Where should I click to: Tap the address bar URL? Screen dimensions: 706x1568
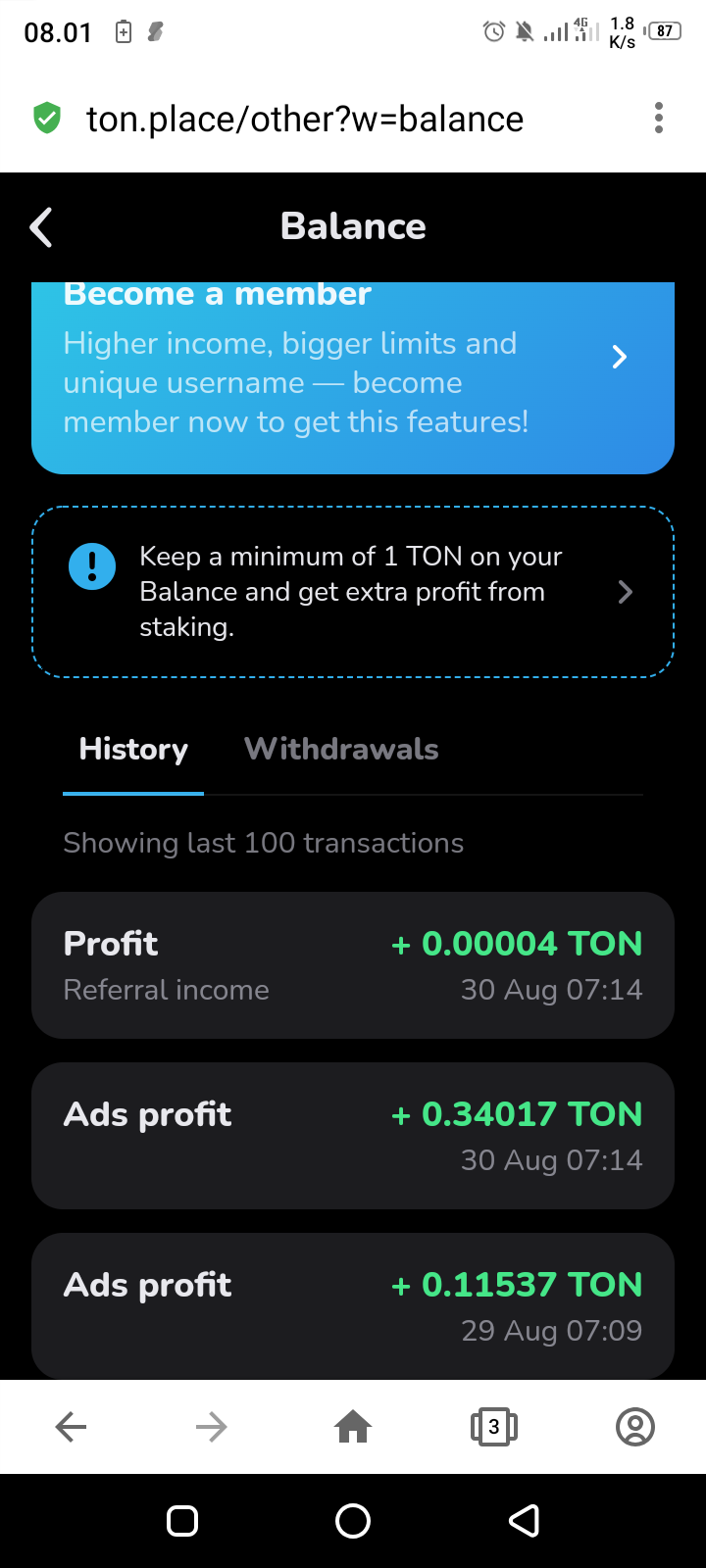click(305, 120)
